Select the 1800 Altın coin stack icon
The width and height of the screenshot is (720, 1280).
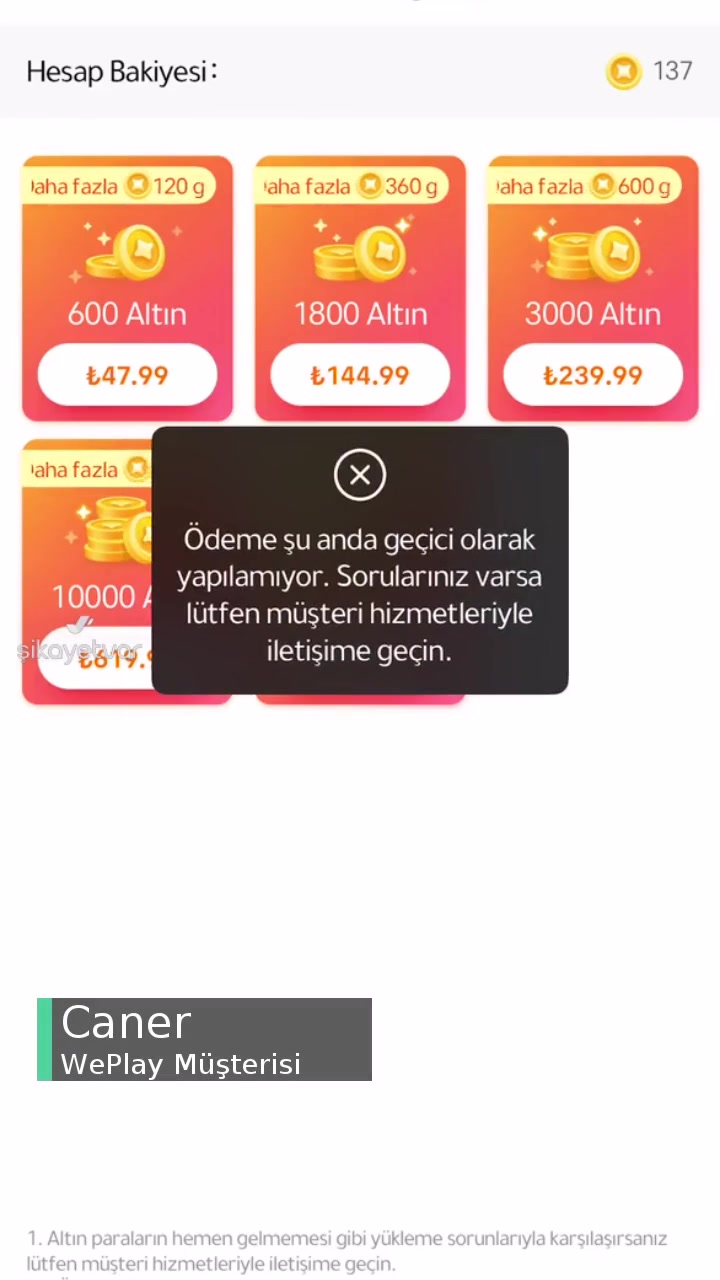(x=360, y=252)
